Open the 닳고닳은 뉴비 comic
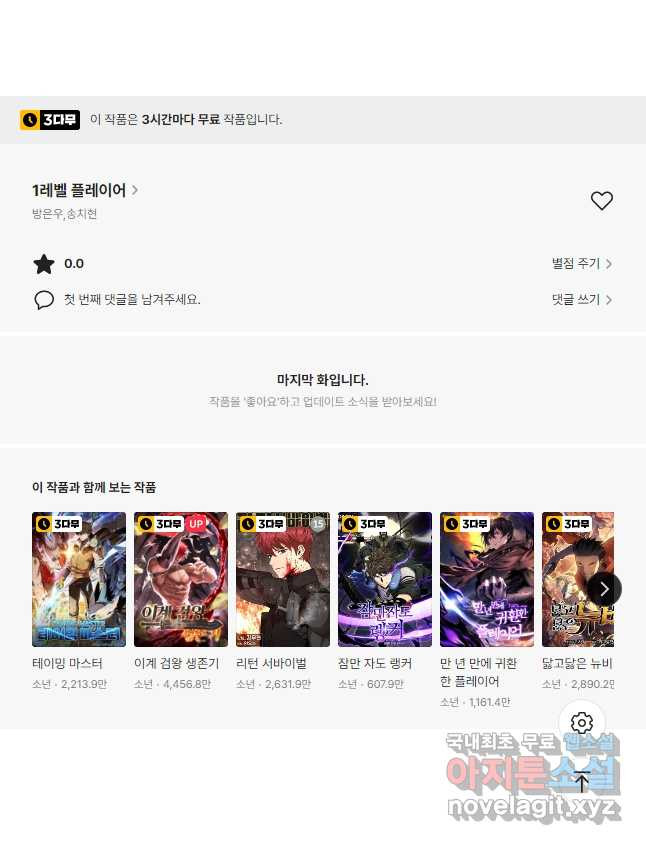 pyautogui.click(x=576, y=580)
